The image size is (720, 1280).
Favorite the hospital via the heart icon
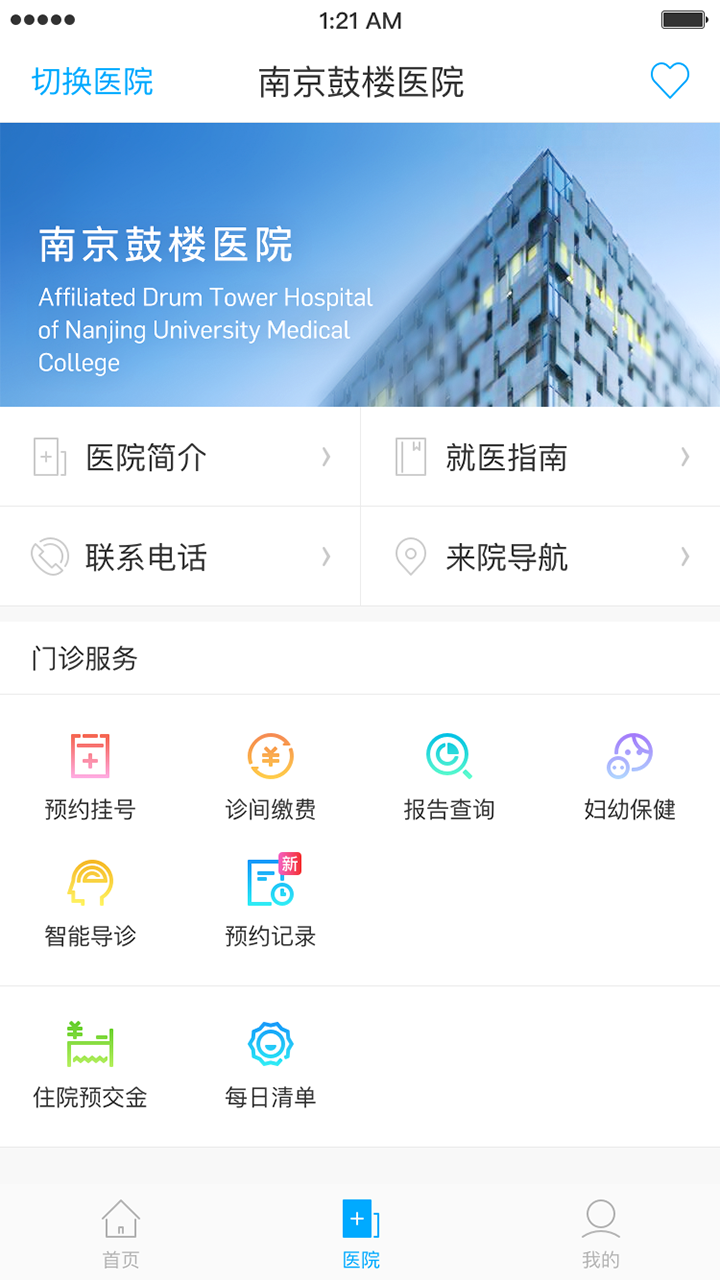(670, 82)
